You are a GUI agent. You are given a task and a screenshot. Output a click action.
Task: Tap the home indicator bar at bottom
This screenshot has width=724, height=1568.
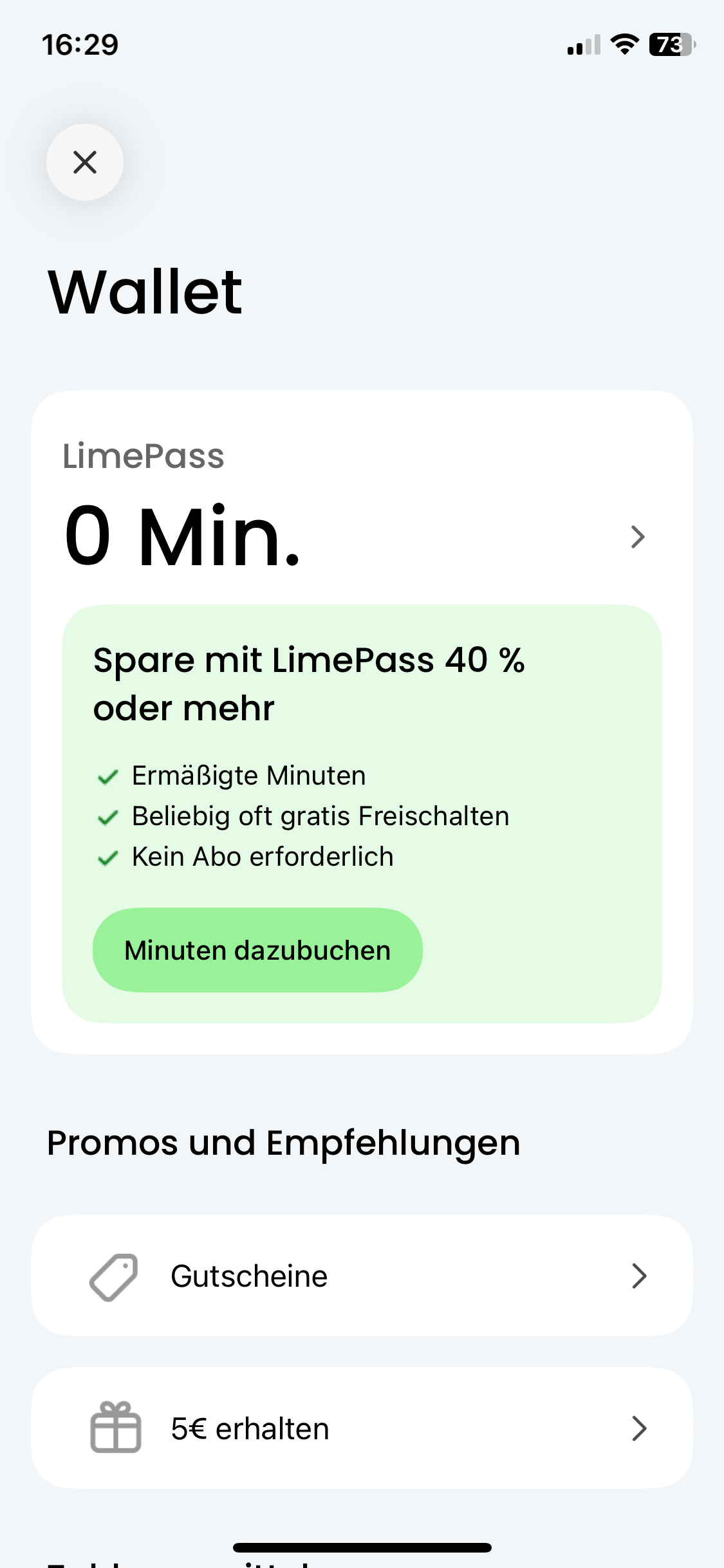362,1547
